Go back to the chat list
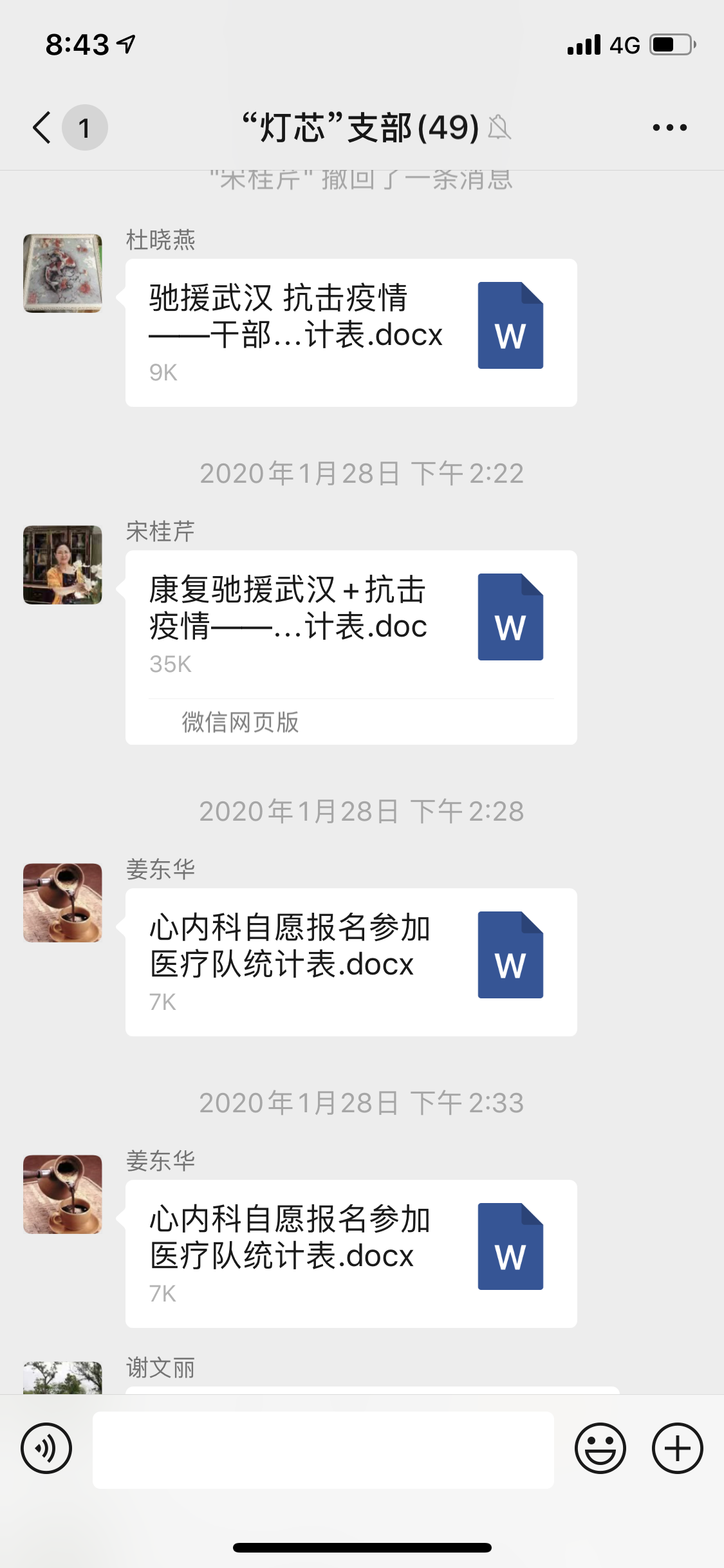The image size is (724, 1568). coord(42,127)
